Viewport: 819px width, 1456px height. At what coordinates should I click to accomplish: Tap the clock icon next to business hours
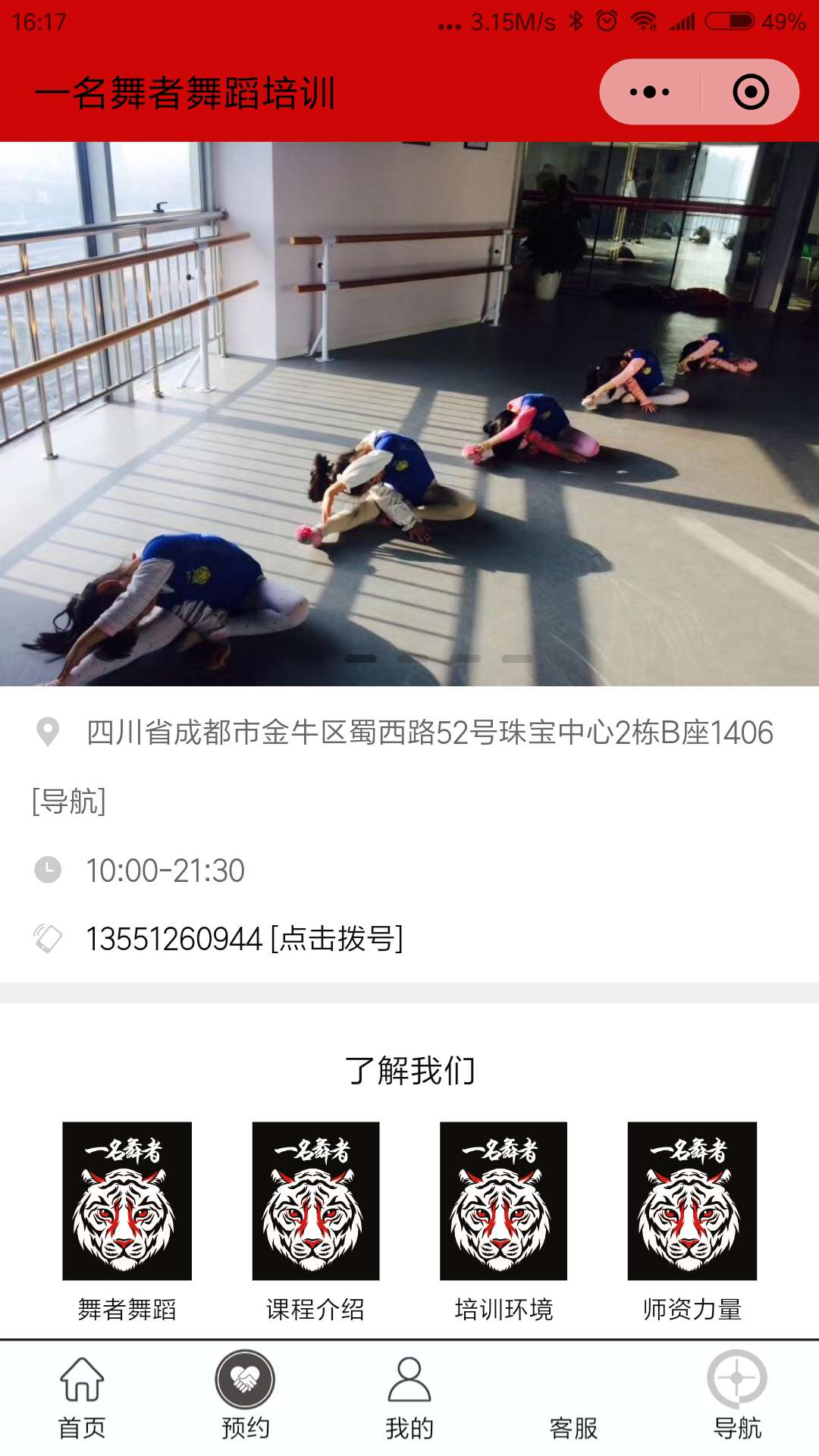(48, 871)
